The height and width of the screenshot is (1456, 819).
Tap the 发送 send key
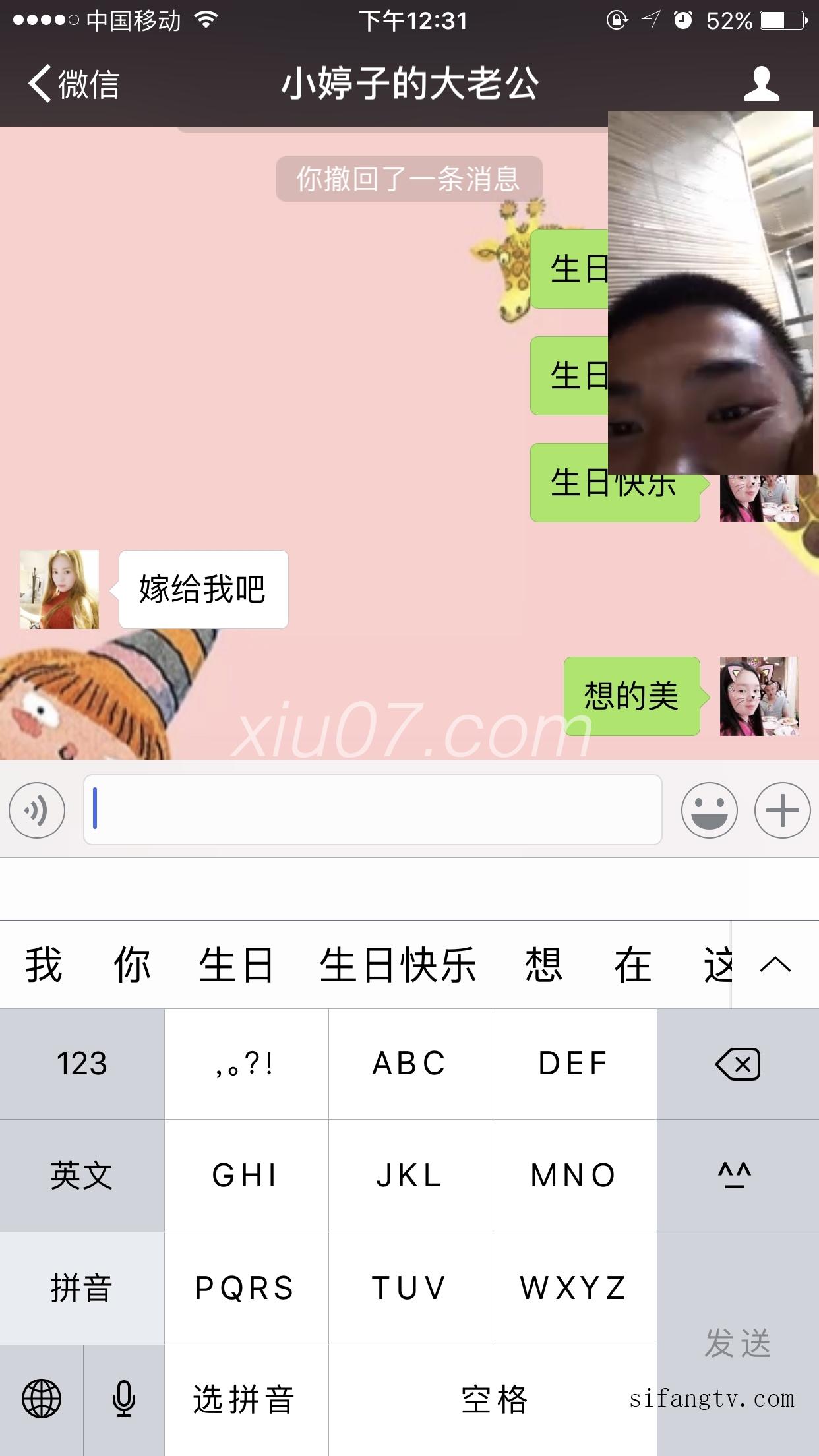737,1343
